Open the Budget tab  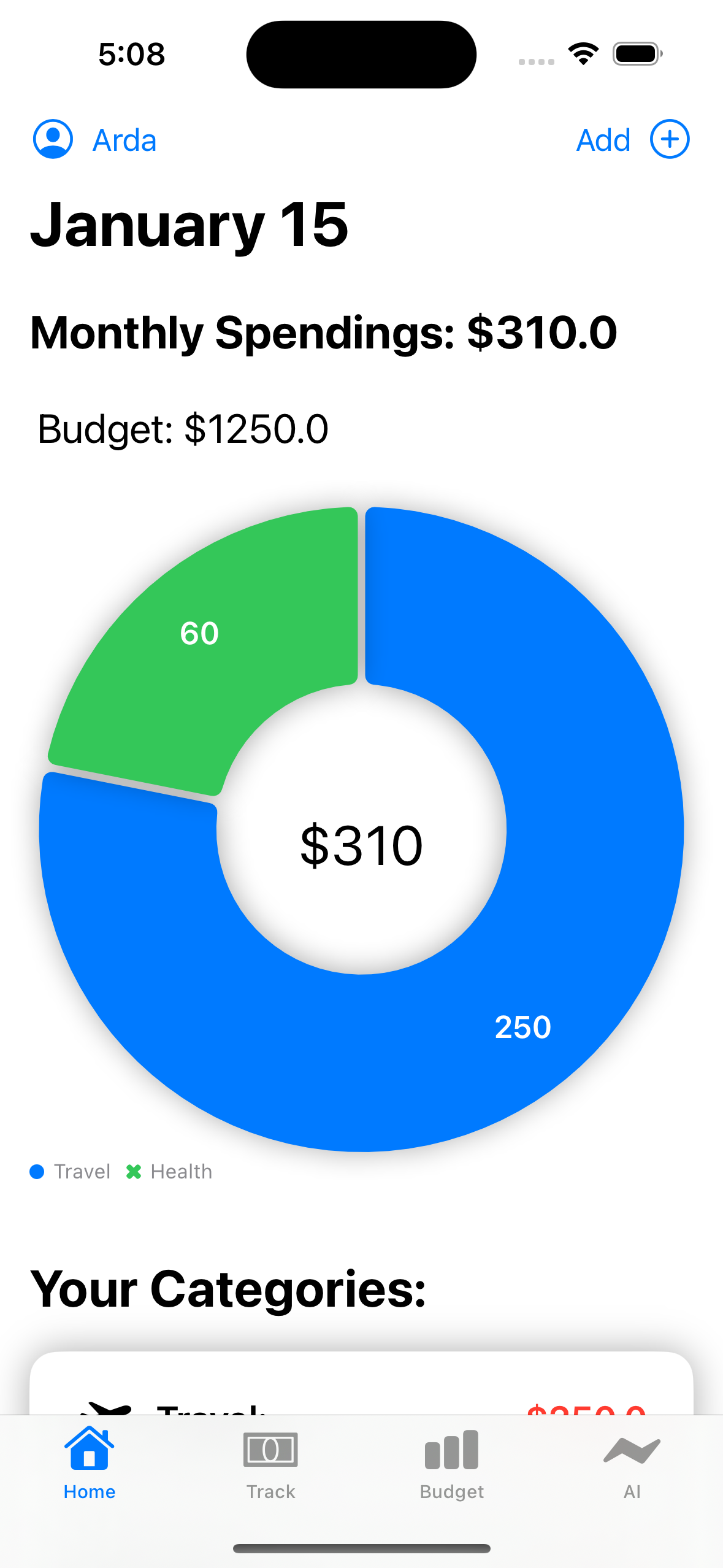tap(452, 1465)
